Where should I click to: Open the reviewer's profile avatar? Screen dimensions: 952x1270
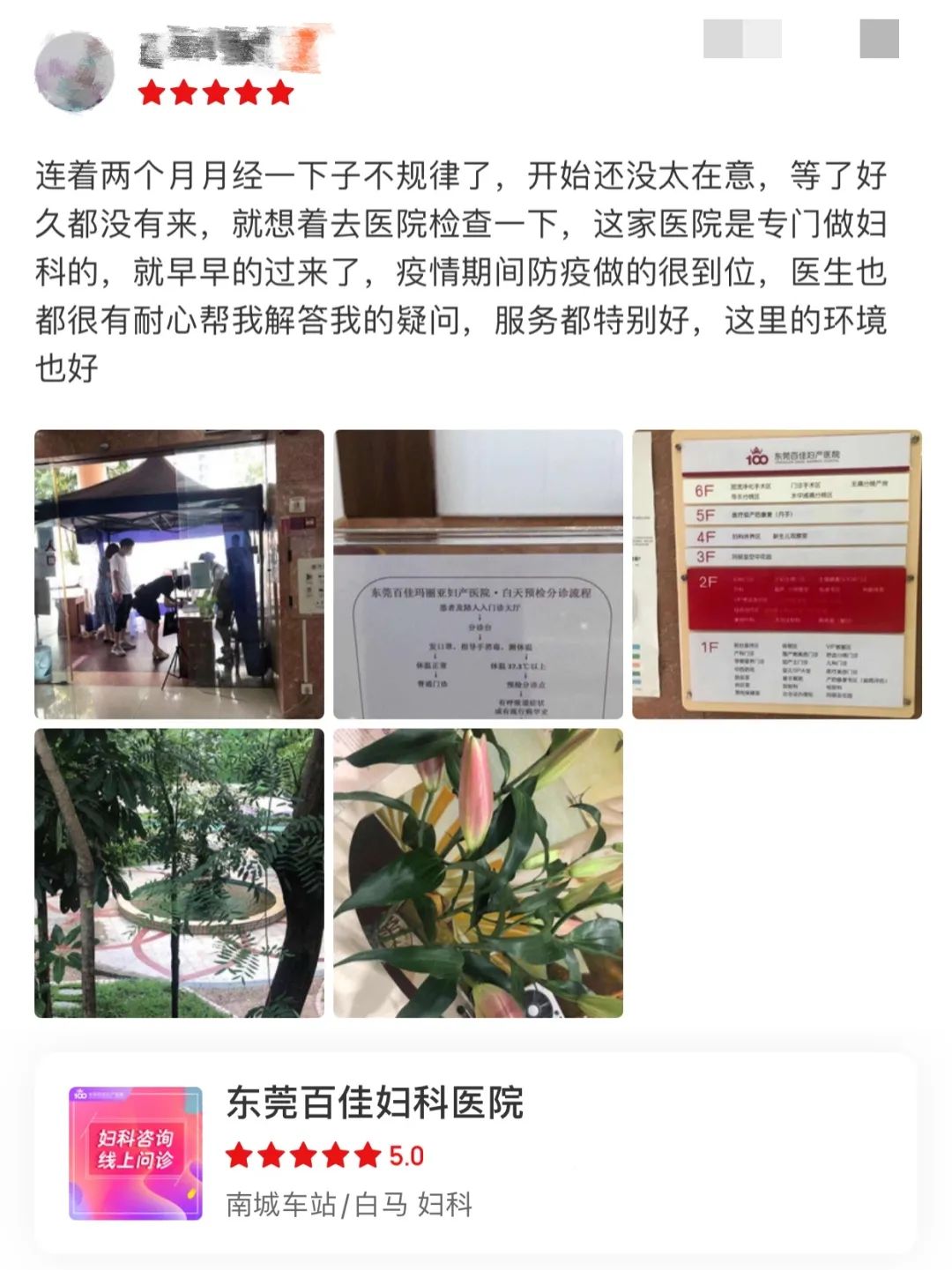click(74, 71)
